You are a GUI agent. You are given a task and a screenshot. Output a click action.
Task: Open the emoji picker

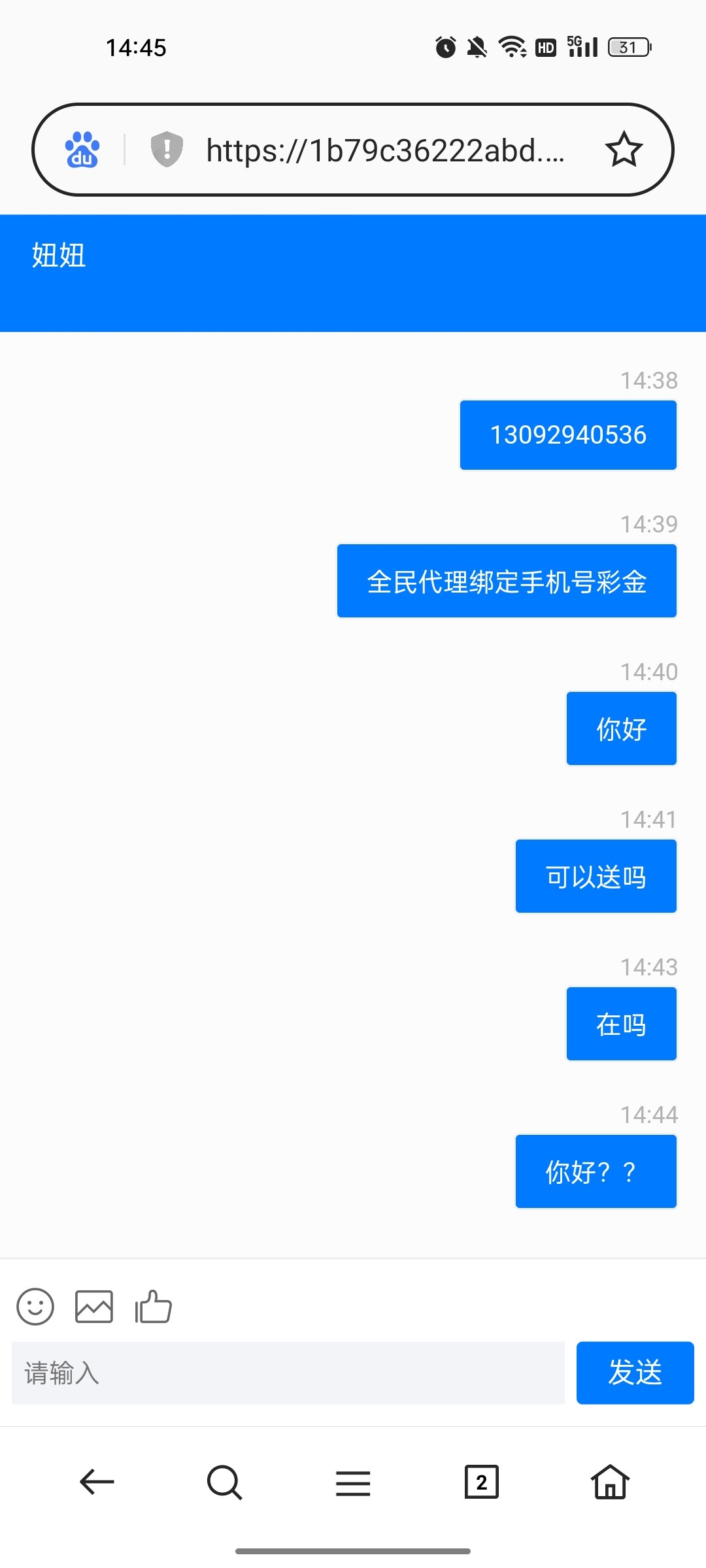[35, 1307]
